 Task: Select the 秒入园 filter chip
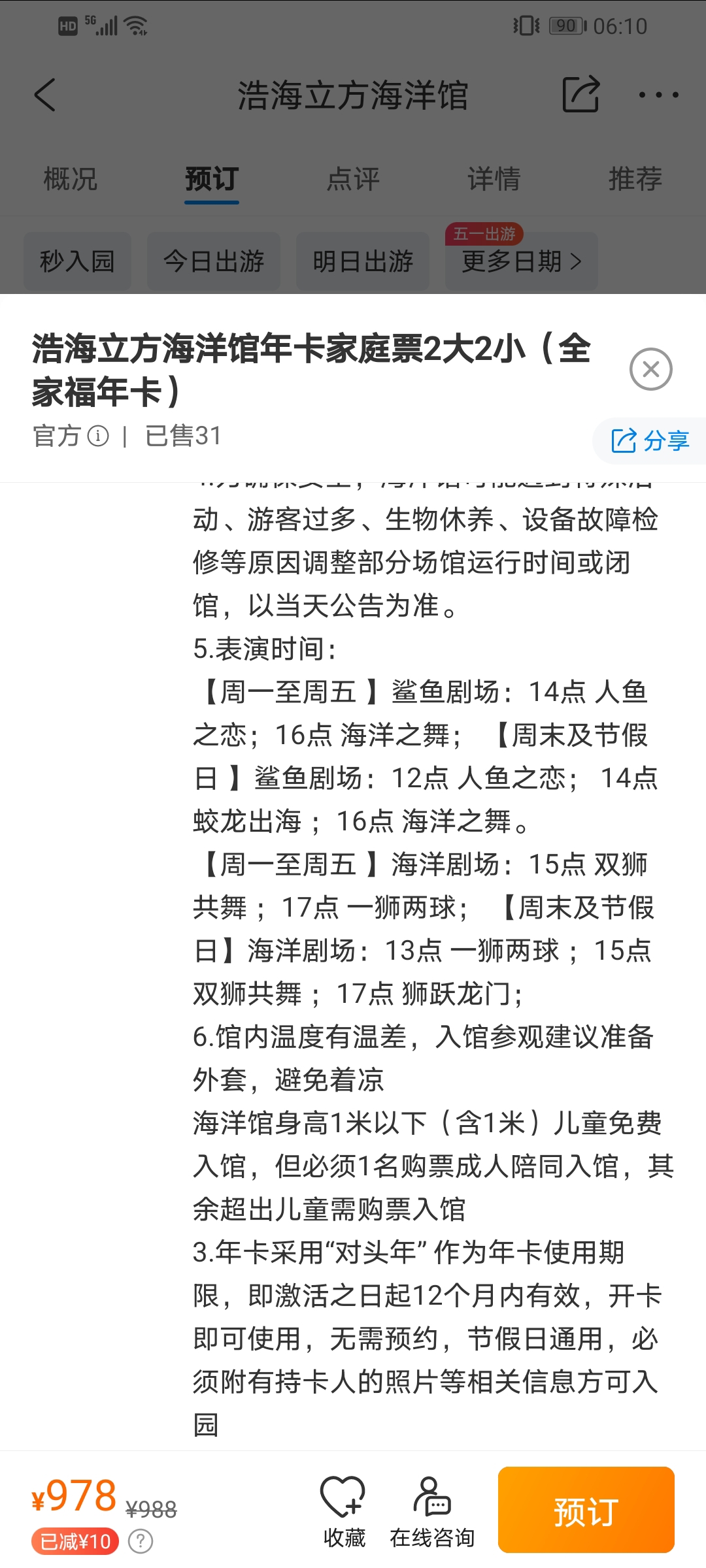[x=77, y=261]
